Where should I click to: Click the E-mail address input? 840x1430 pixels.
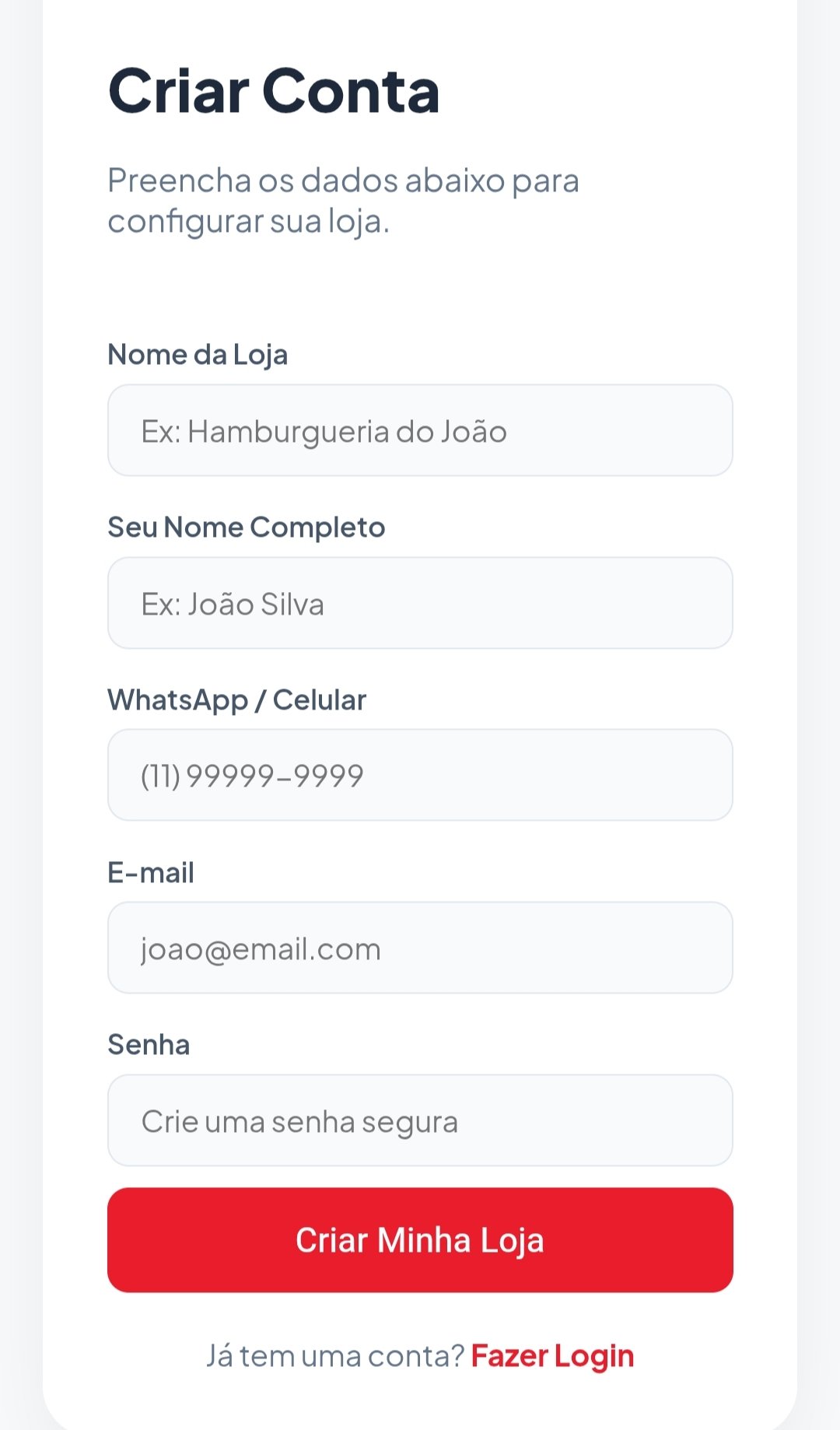[x=420, y=948]
